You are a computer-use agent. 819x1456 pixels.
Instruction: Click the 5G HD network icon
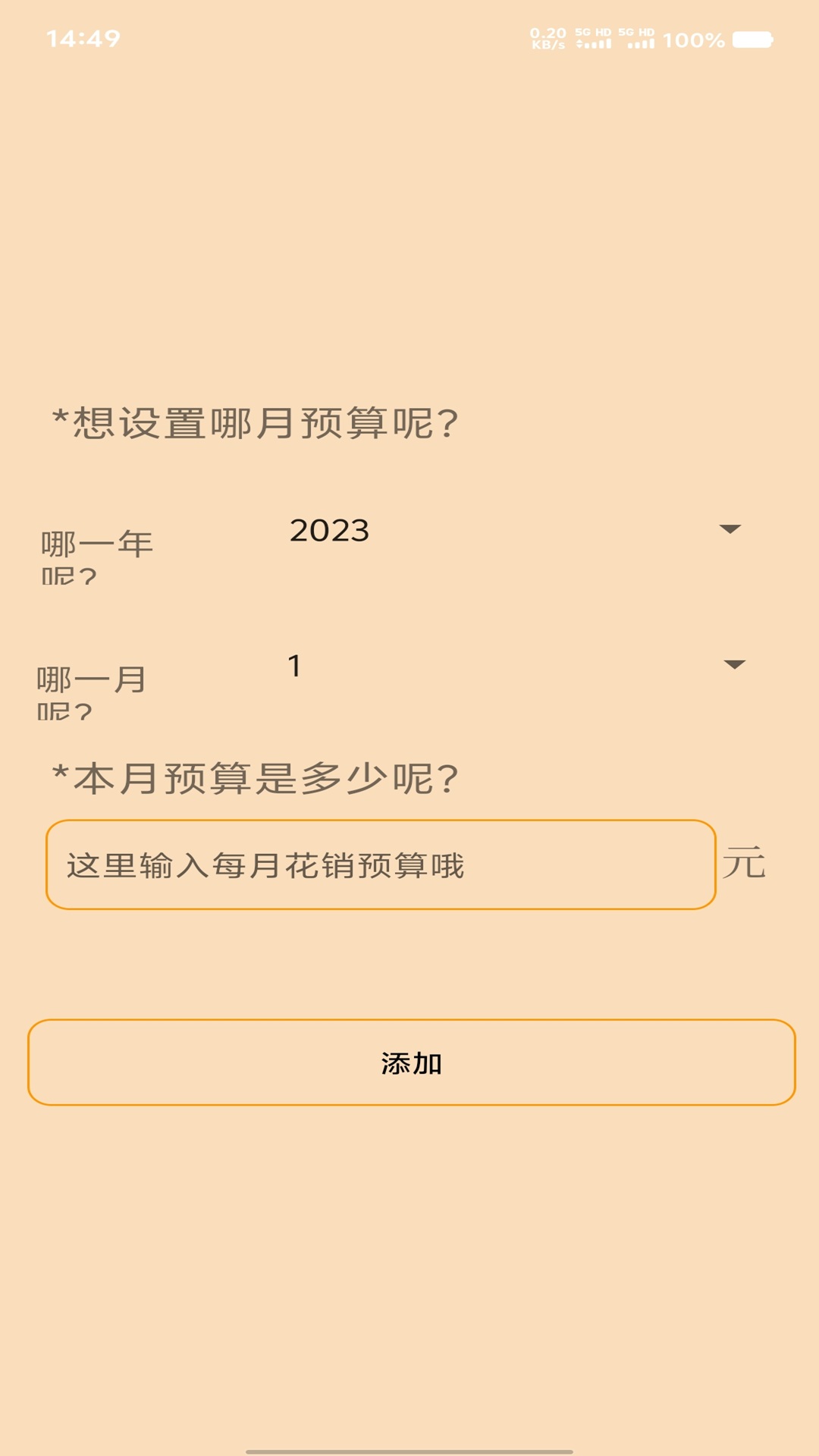(x=593, y=32)
